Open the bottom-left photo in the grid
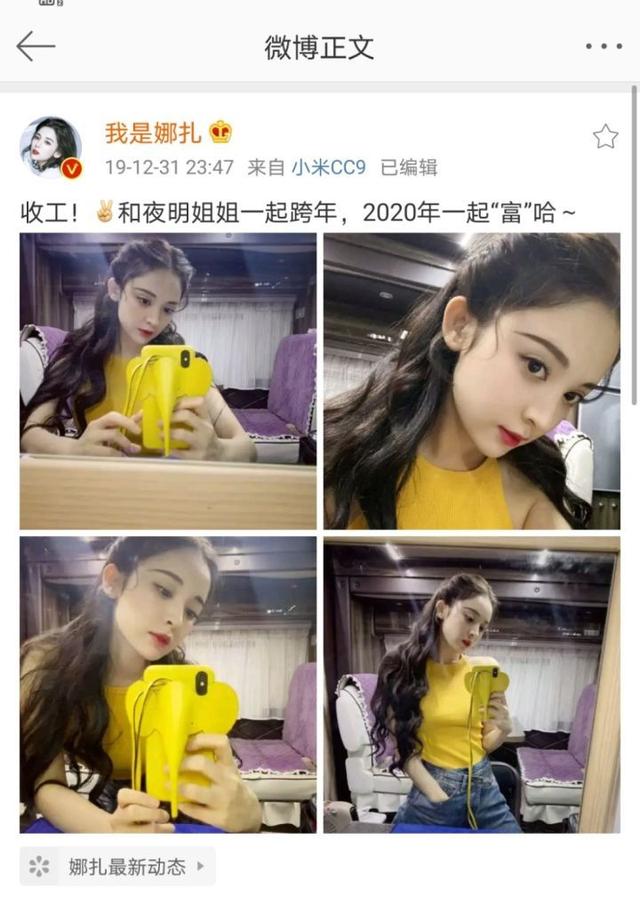 coord(168,685)
